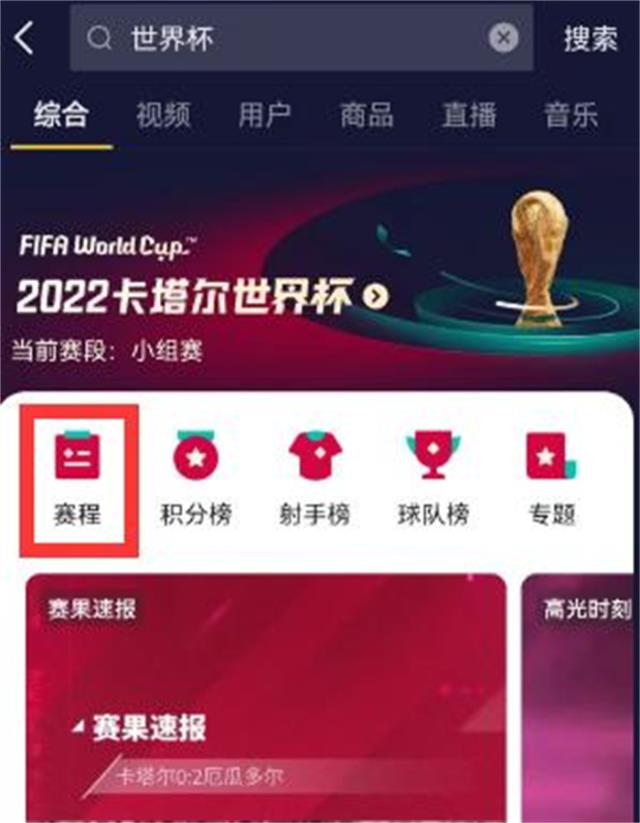Screen dimensions: 640x823
Task: Switch to the 直播 tab
Action: [469, 114]
